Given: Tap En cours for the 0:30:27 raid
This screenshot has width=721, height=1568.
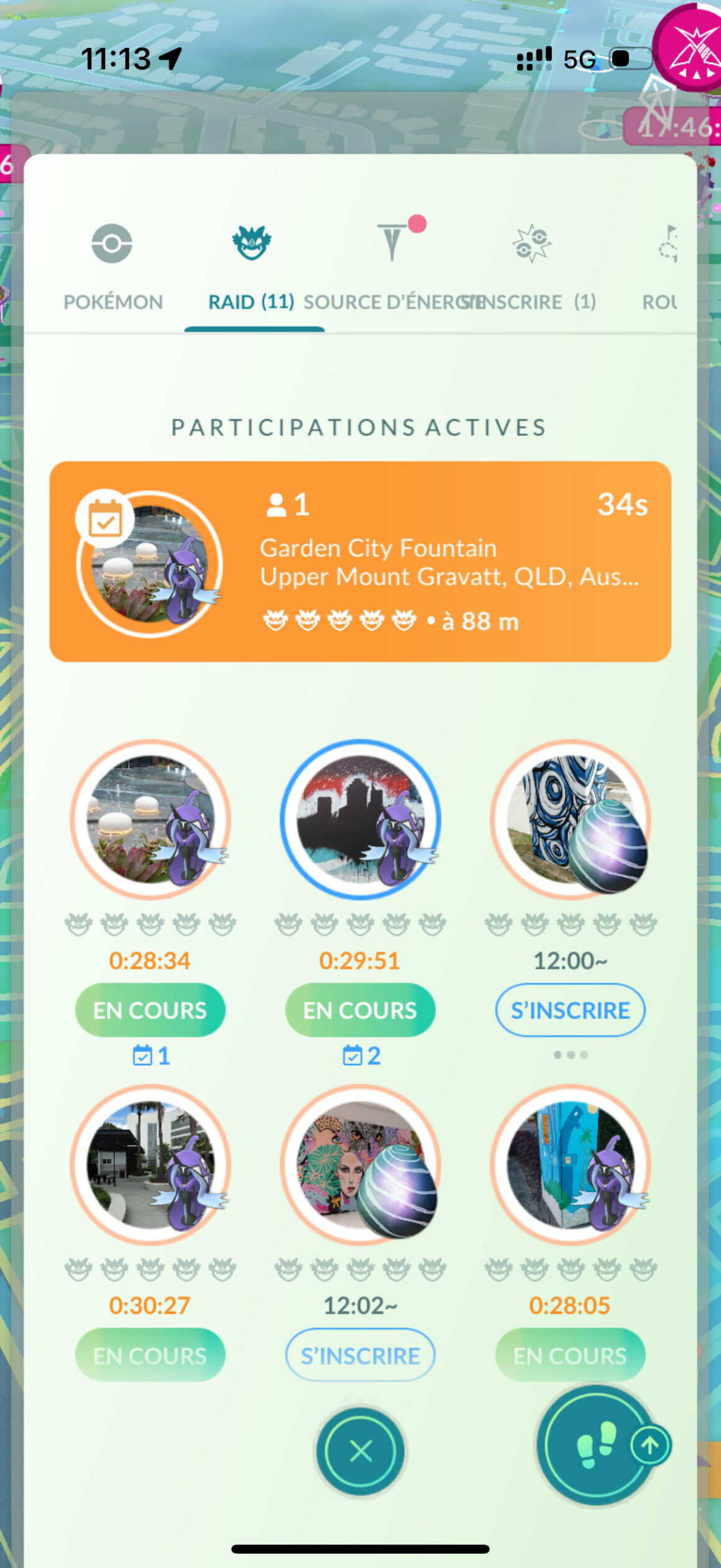Looking at the screenshot, I should 150,1355.
